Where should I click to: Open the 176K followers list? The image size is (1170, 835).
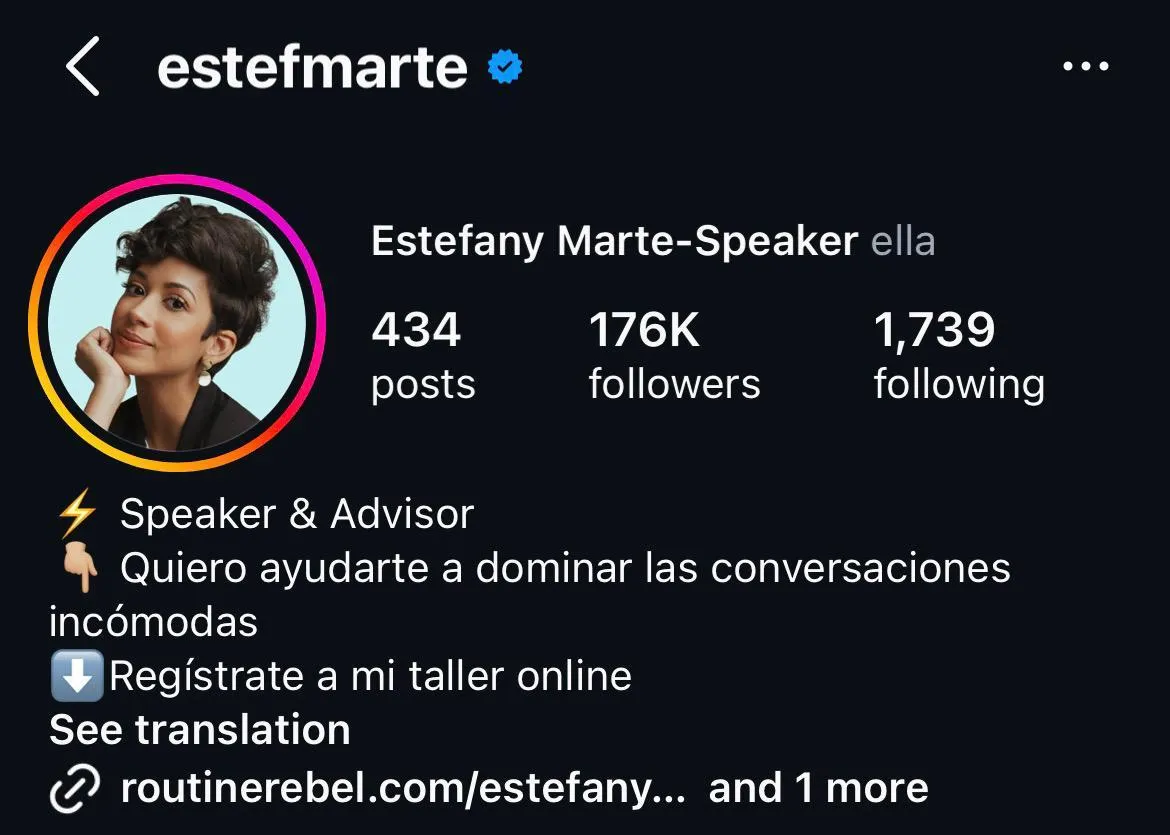click(673, 356)
